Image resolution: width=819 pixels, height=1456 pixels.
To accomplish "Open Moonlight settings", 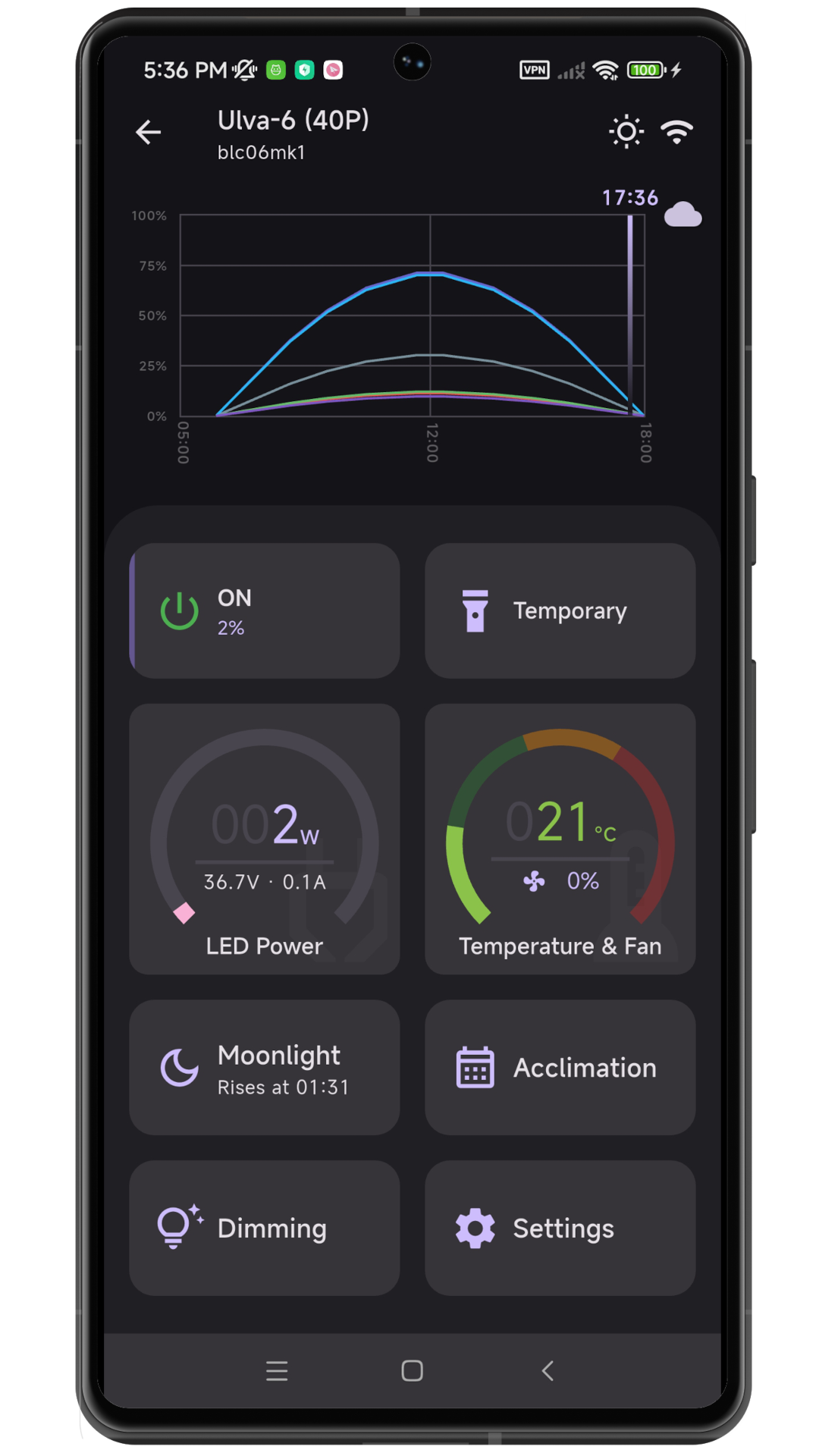I will click(265, 1068).
